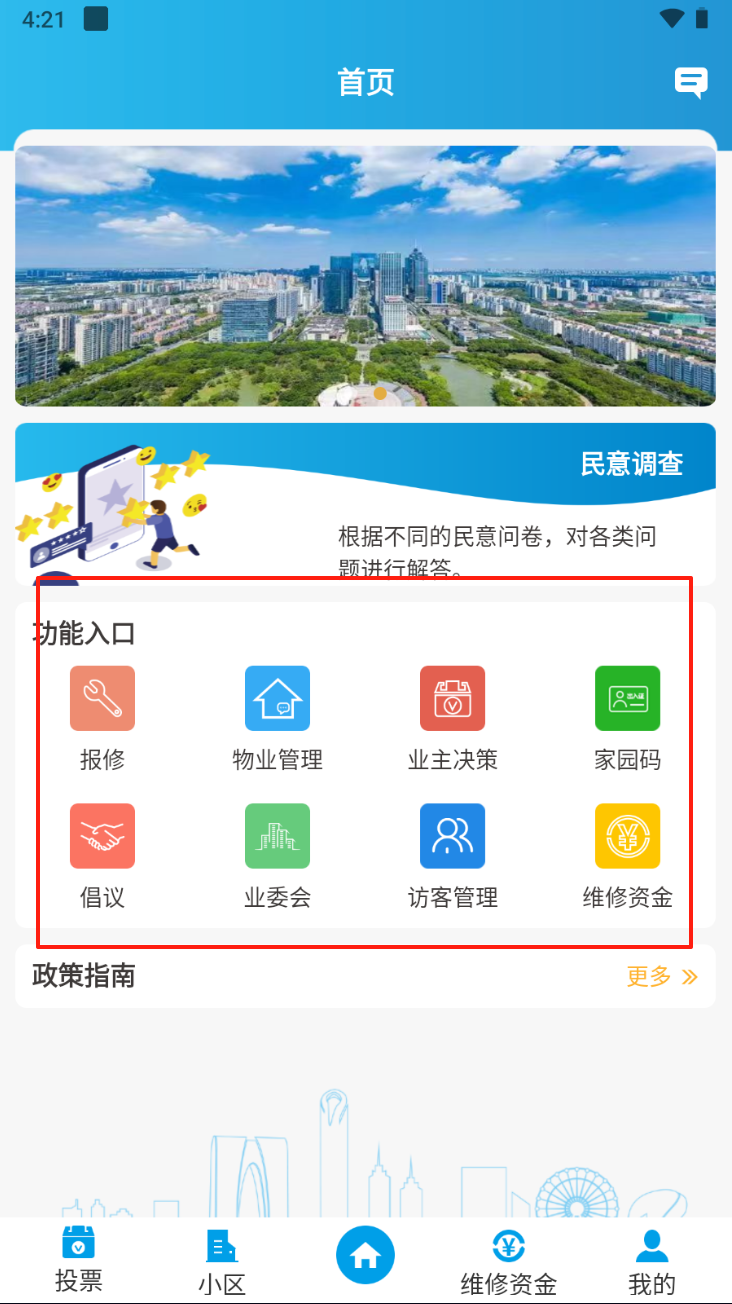Tap 更多 to see more policy guides
This screenshot has width=732, height=1304.
pos(661,977)
